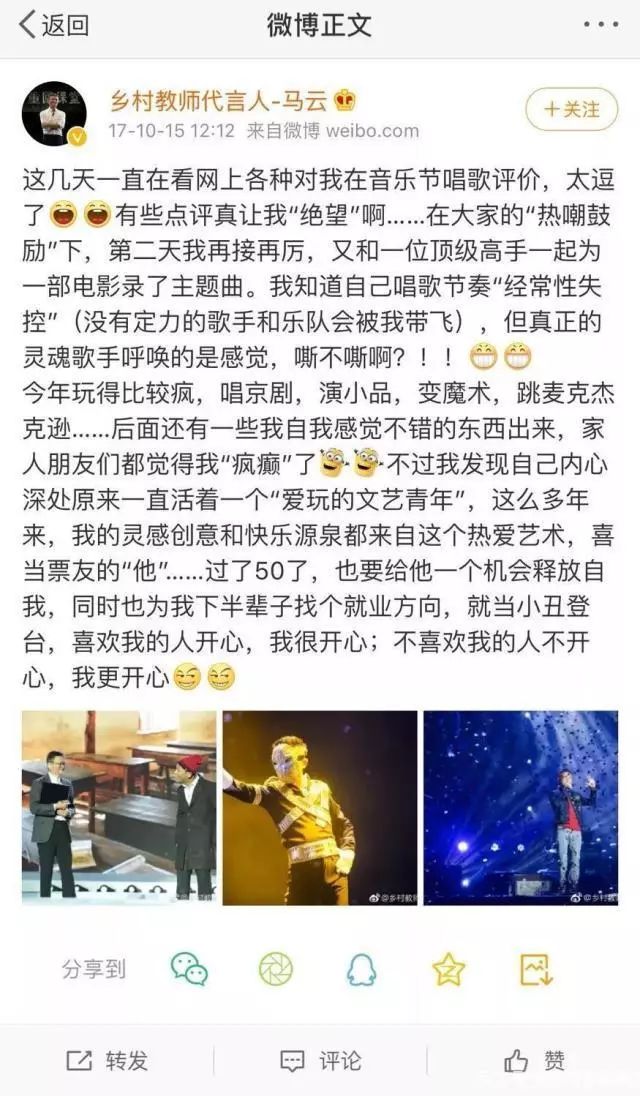Open comments via 评论

(x=320, y=1060)
